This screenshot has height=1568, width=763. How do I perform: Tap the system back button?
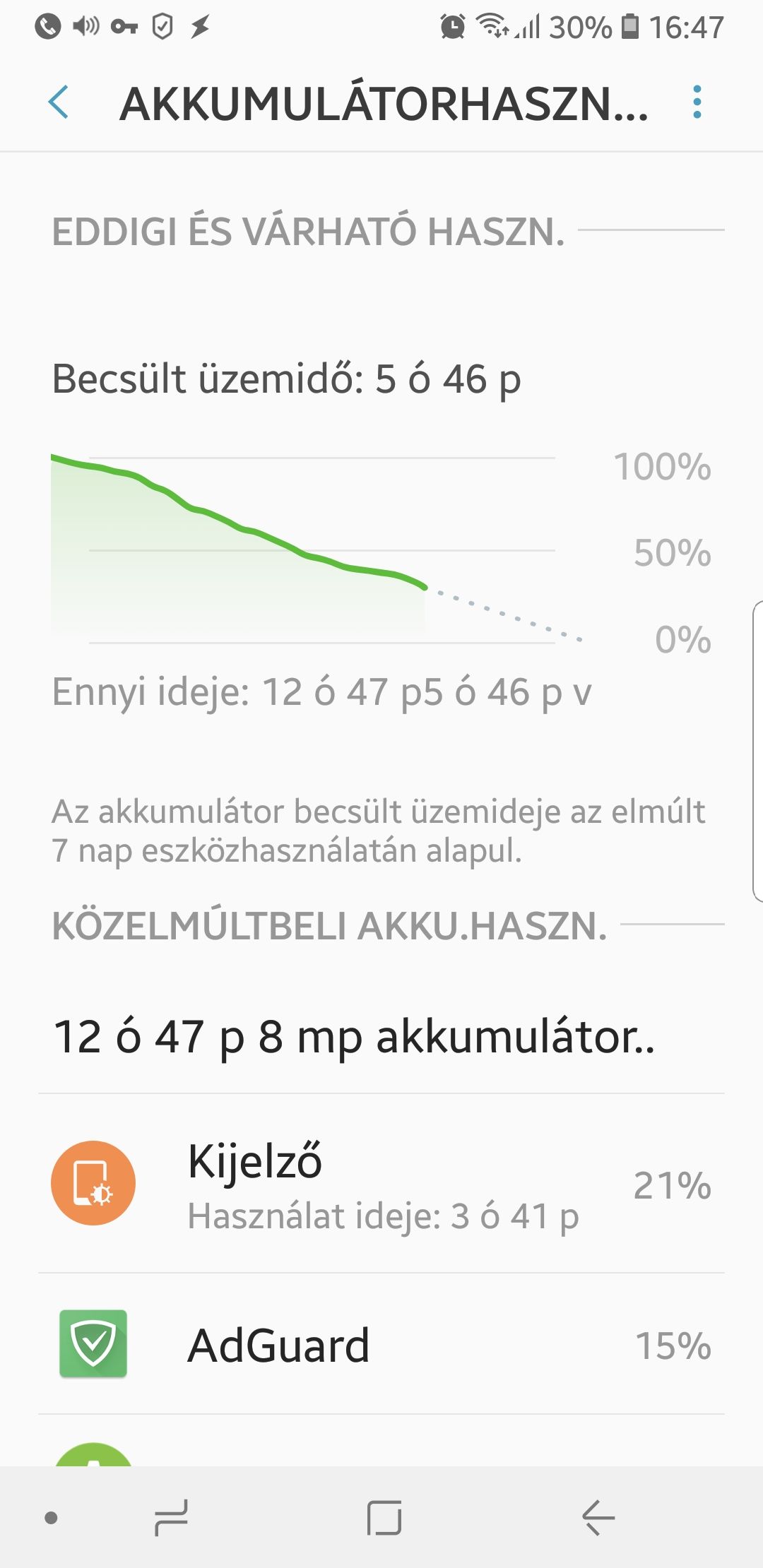(x=598, y=1517)
